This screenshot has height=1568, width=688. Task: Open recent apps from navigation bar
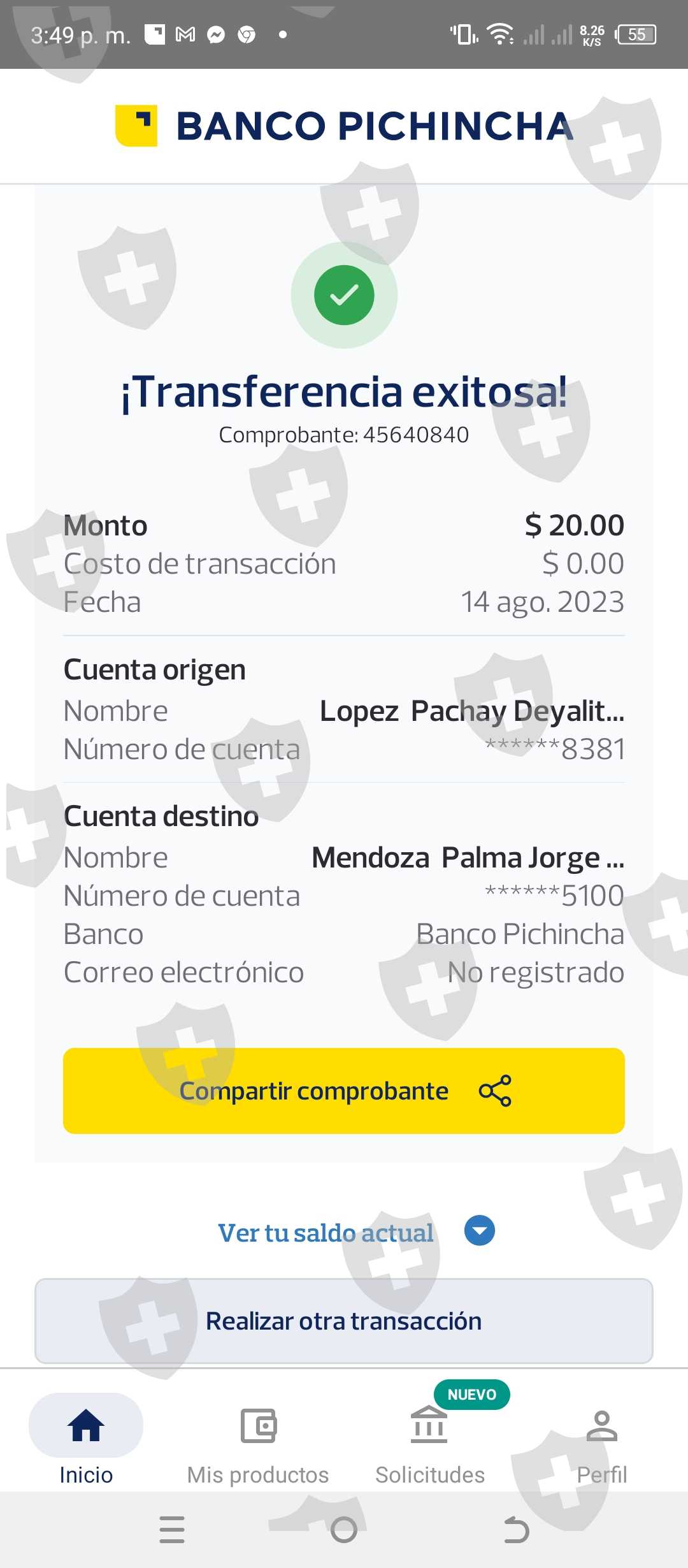[172, 1530]
